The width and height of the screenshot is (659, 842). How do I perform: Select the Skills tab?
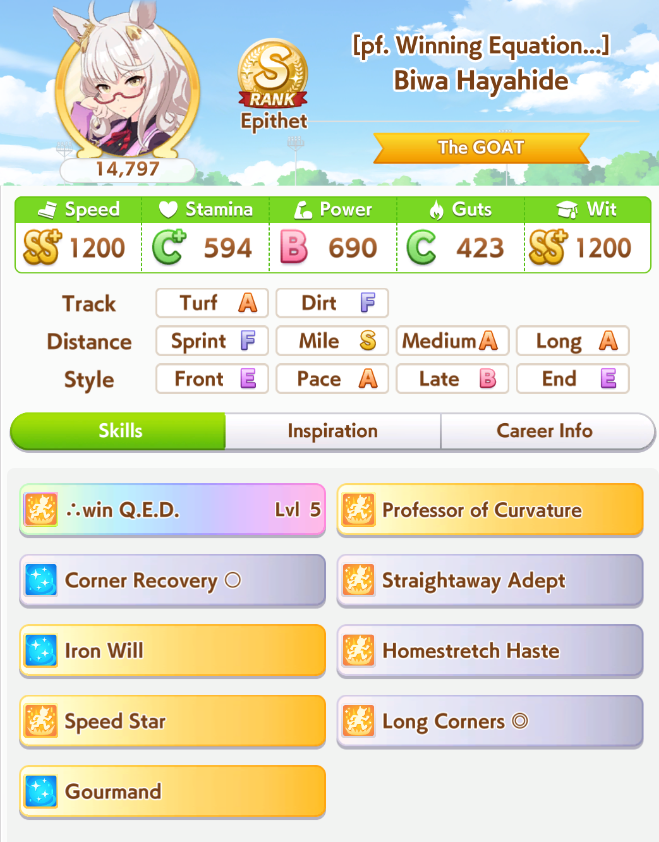120,431
